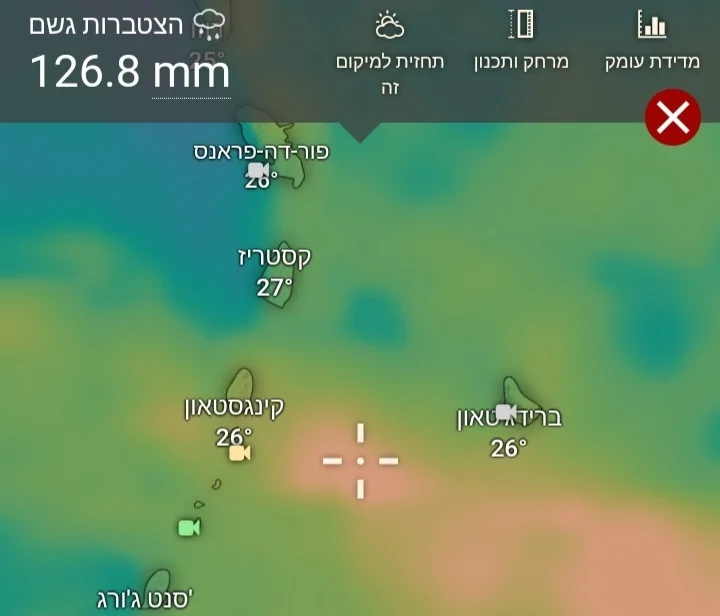The height and width of the screenshot is (616, 720).
Task: Open depth measurement tool
Action: tap(652, 44)
